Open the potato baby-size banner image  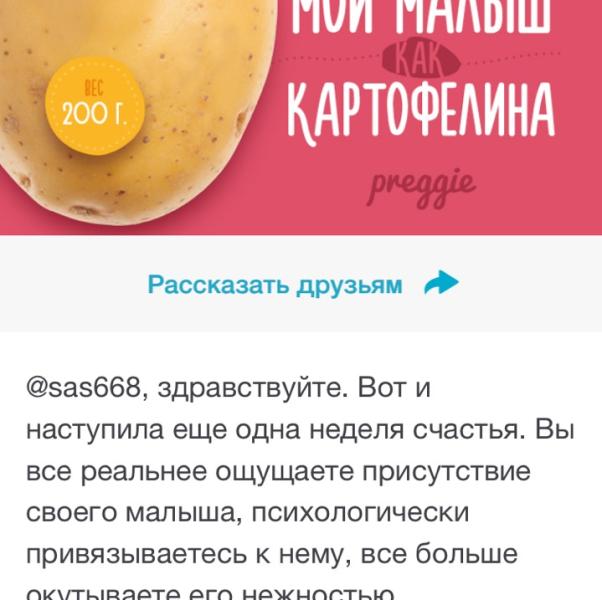301,117
